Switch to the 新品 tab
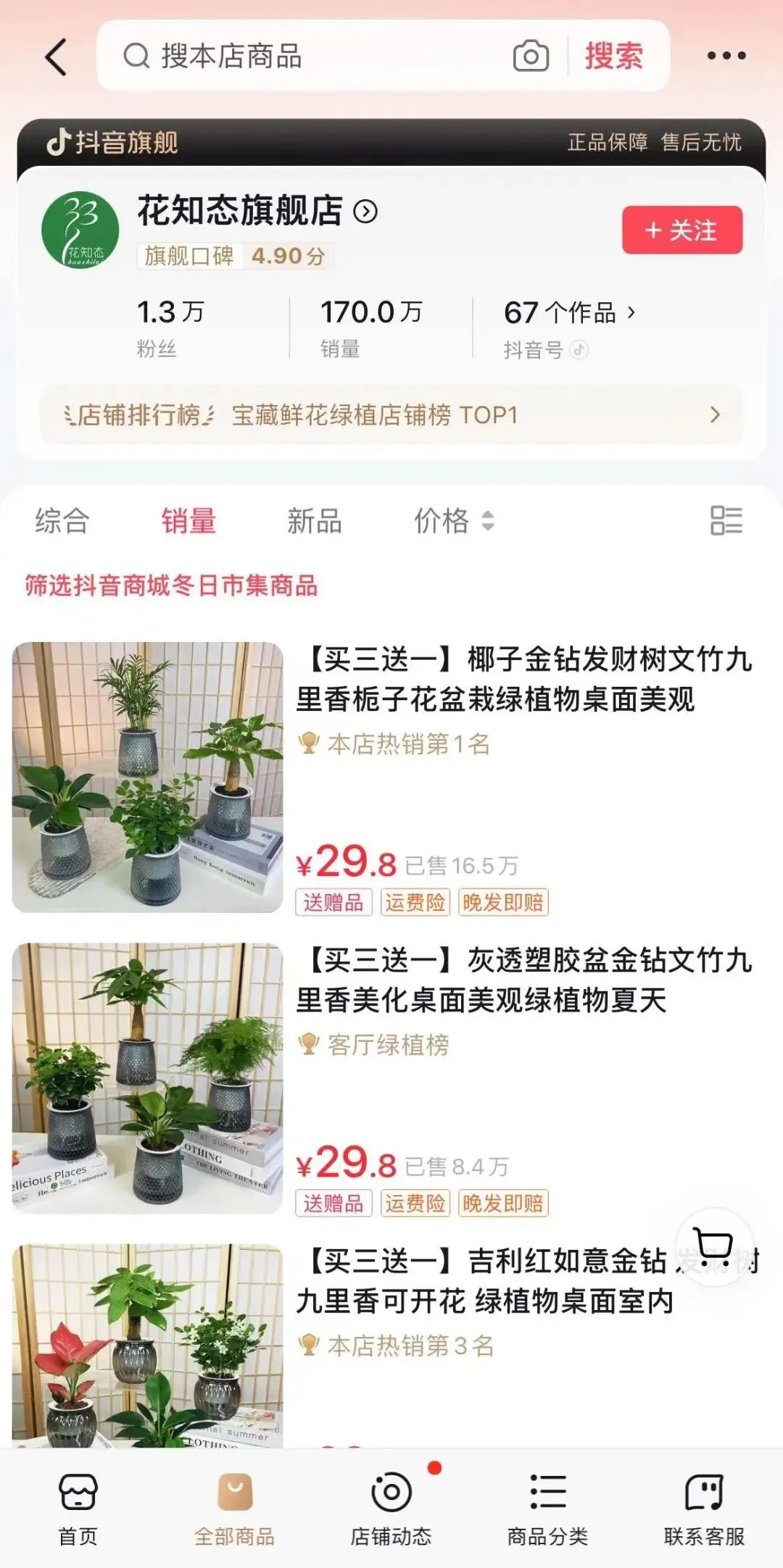Viewport: 783px width, 1568px height. tap(315, 521)
